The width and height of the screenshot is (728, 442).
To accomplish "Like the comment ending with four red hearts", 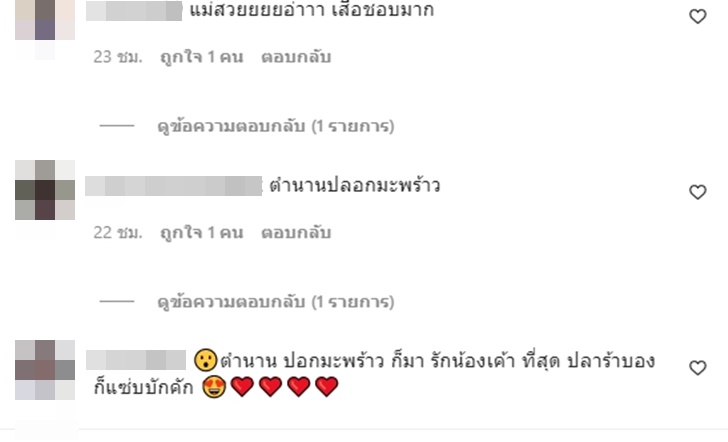I will point(698,368).
